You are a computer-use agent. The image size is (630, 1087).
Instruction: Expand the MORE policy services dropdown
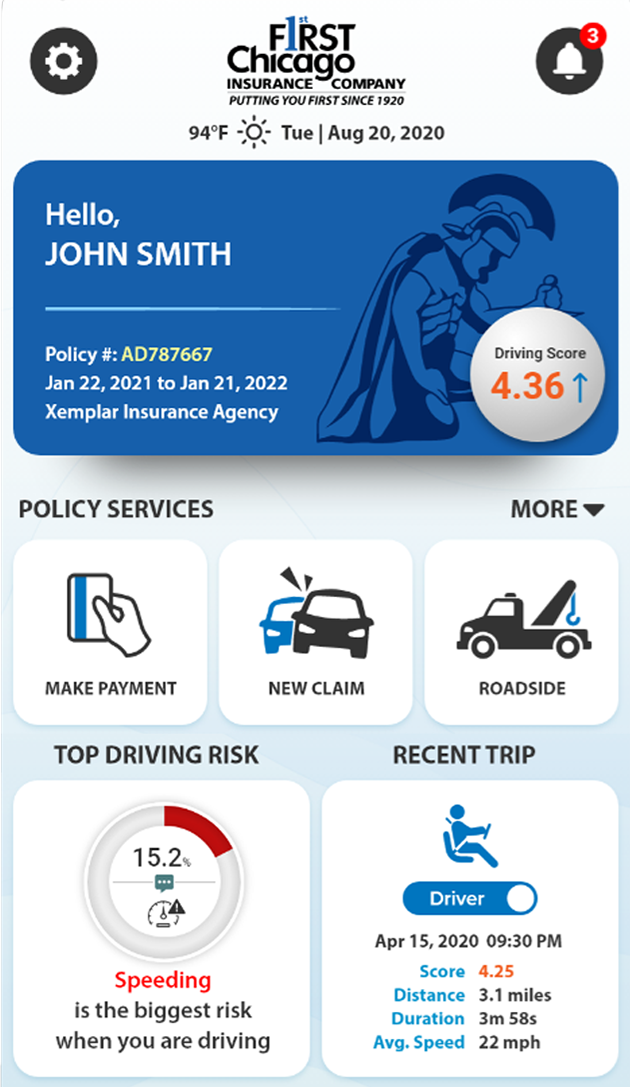point(557,509)
